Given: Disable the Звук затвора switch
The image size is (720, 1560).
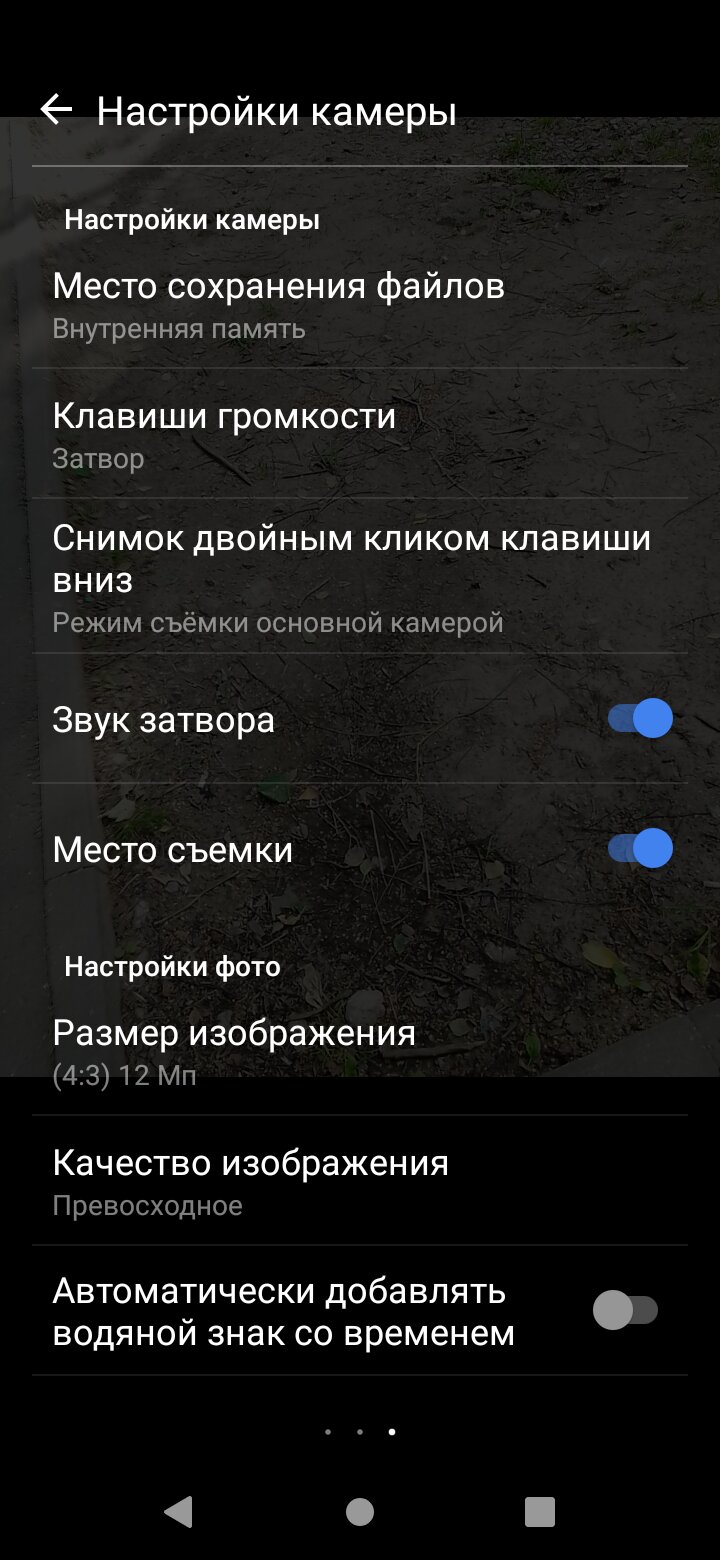Looking at the screenshot, I should (640, 719).
